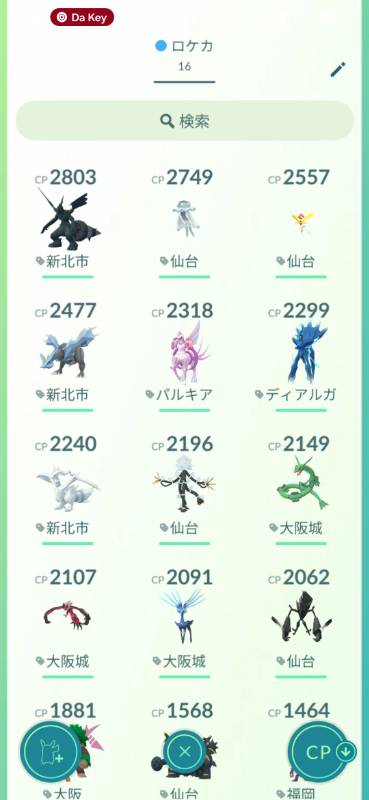
Task: Open the Da Key badge
Action: (82, 17)
